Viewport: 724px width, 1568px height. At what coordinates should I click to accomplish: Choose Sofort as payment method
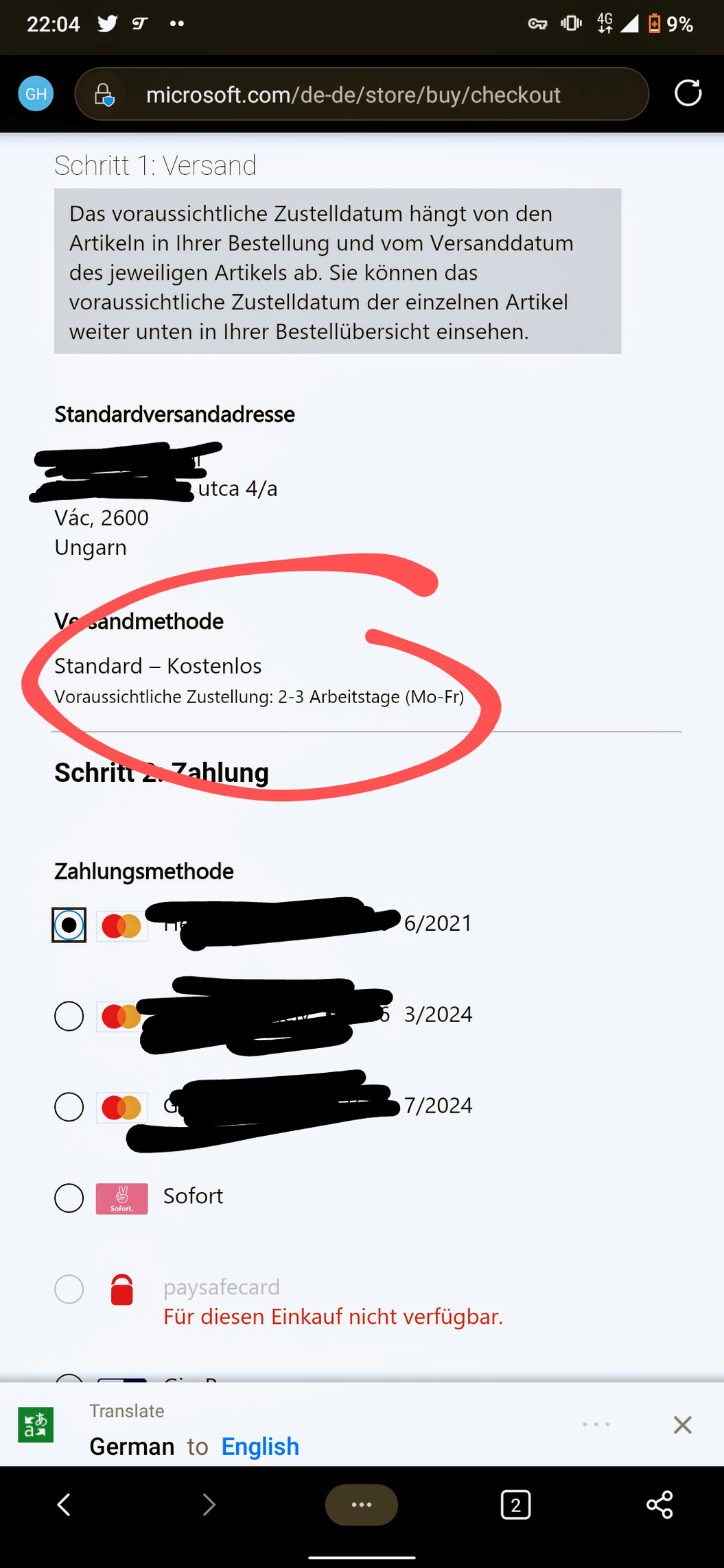click(x=69, y=1198)
